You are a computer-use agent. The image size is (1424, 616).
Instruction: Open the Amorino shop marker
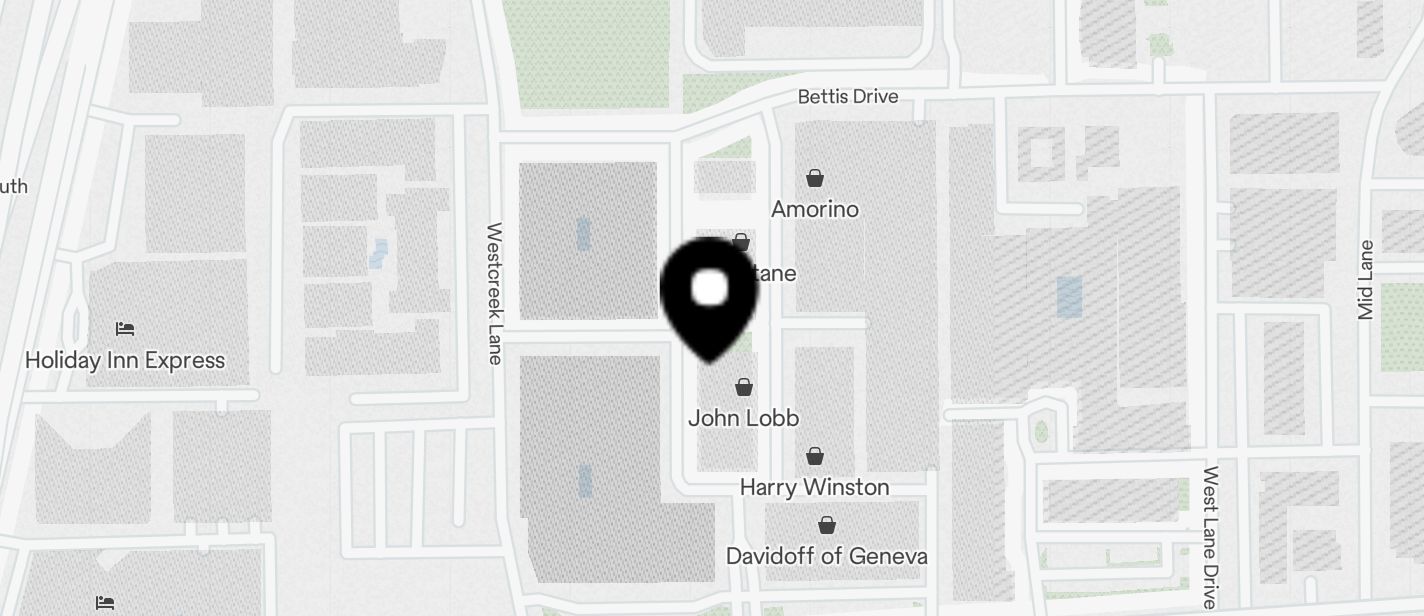(815, 179)
